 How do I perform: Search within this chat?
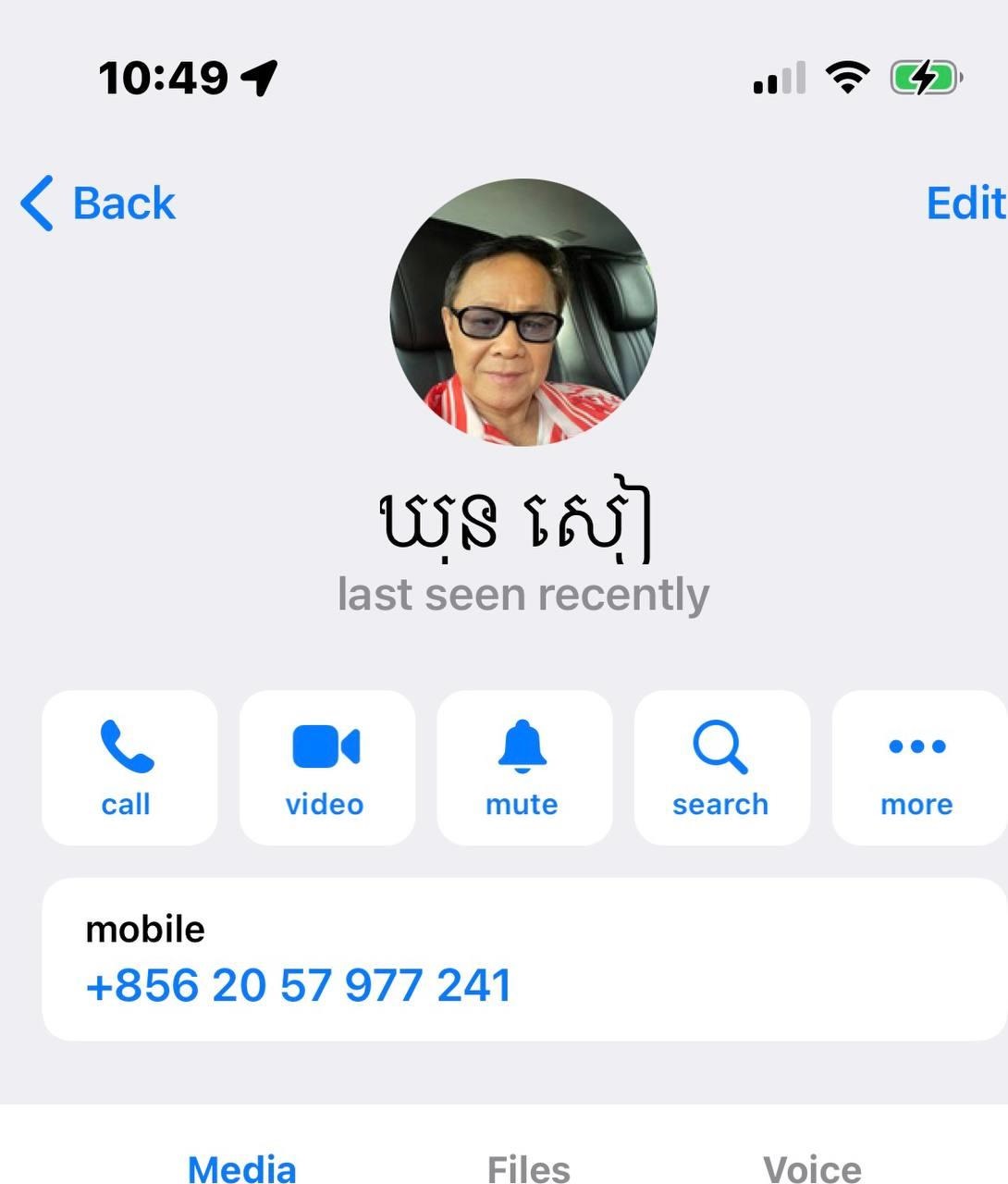[721, 768]
